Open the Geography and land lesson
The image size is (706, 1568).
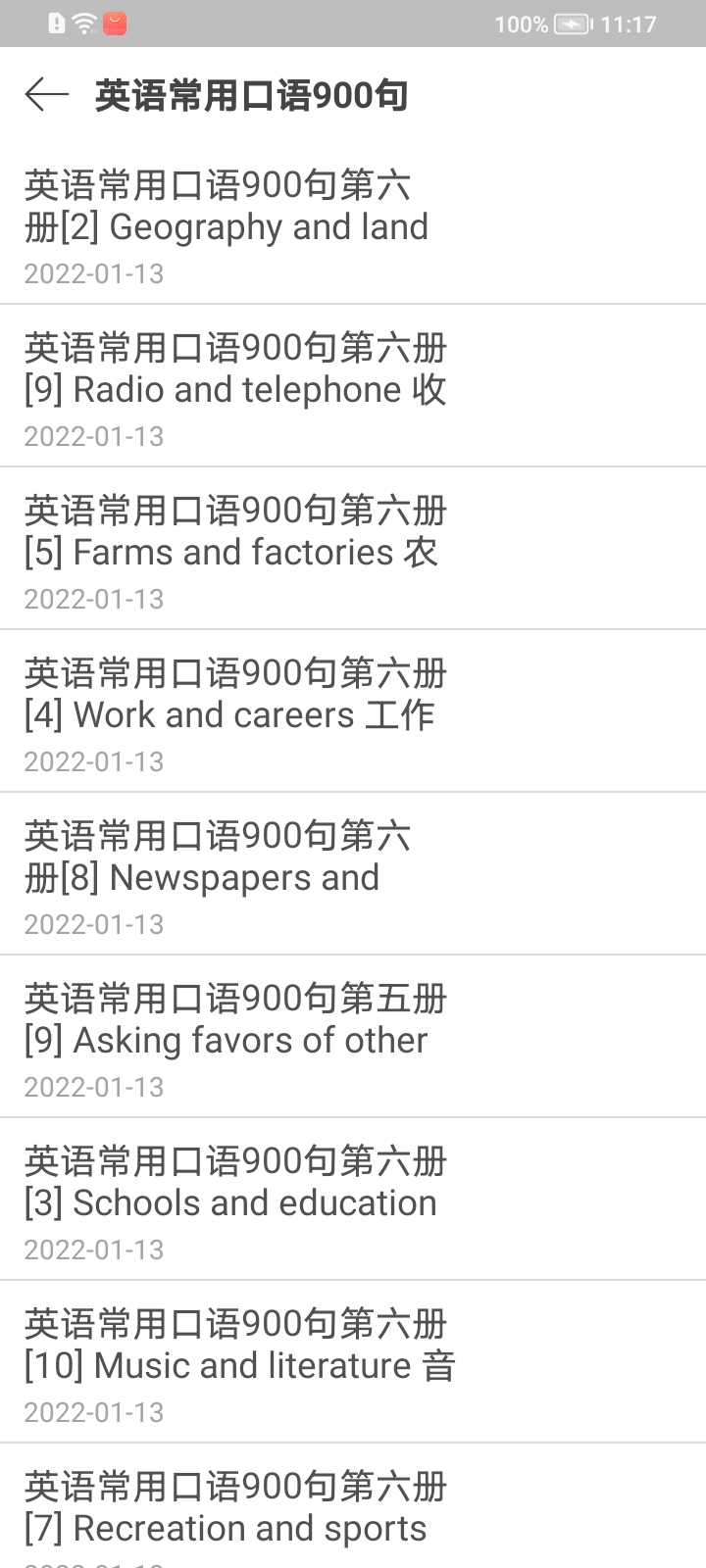tap(226, 208)
